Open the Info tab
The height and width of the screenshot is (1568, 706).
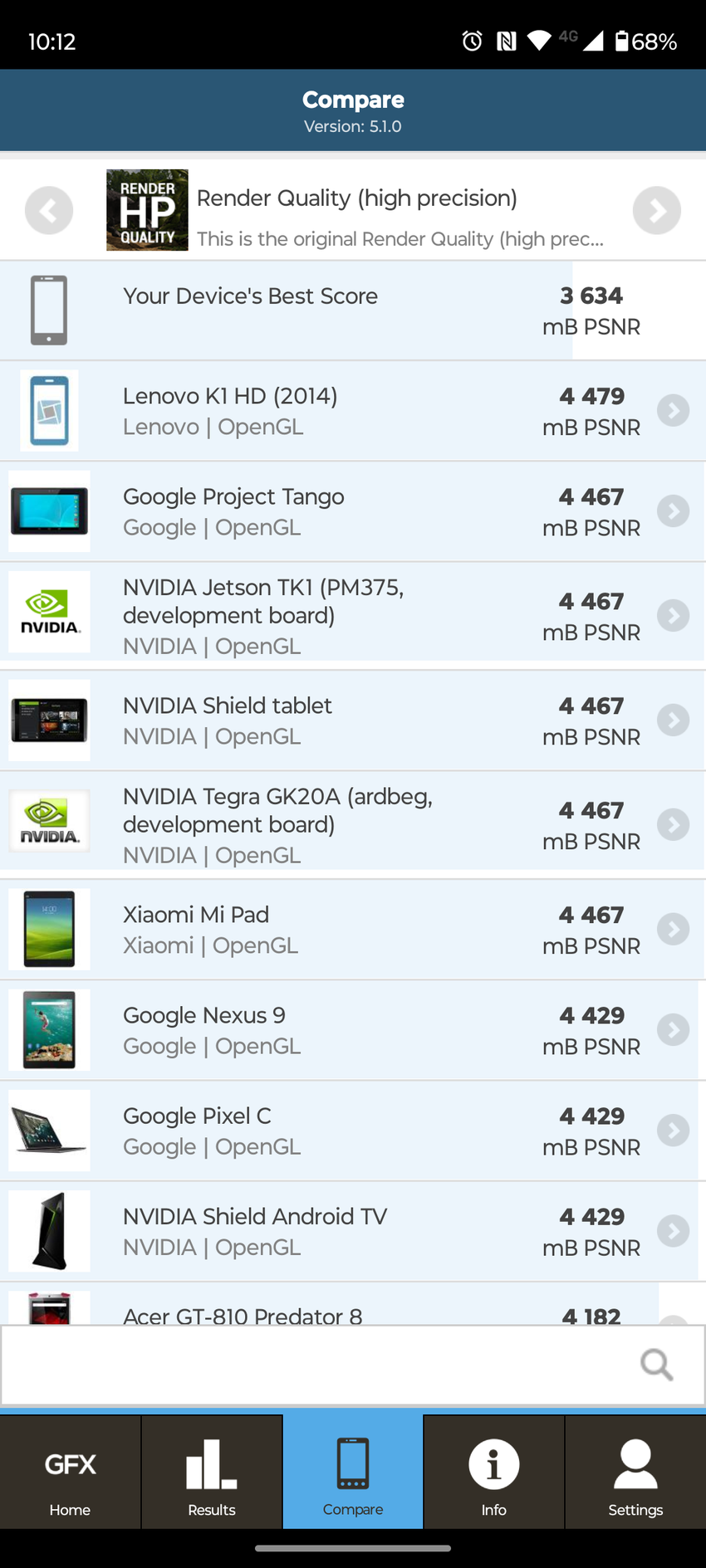(x=494, y=1473)
